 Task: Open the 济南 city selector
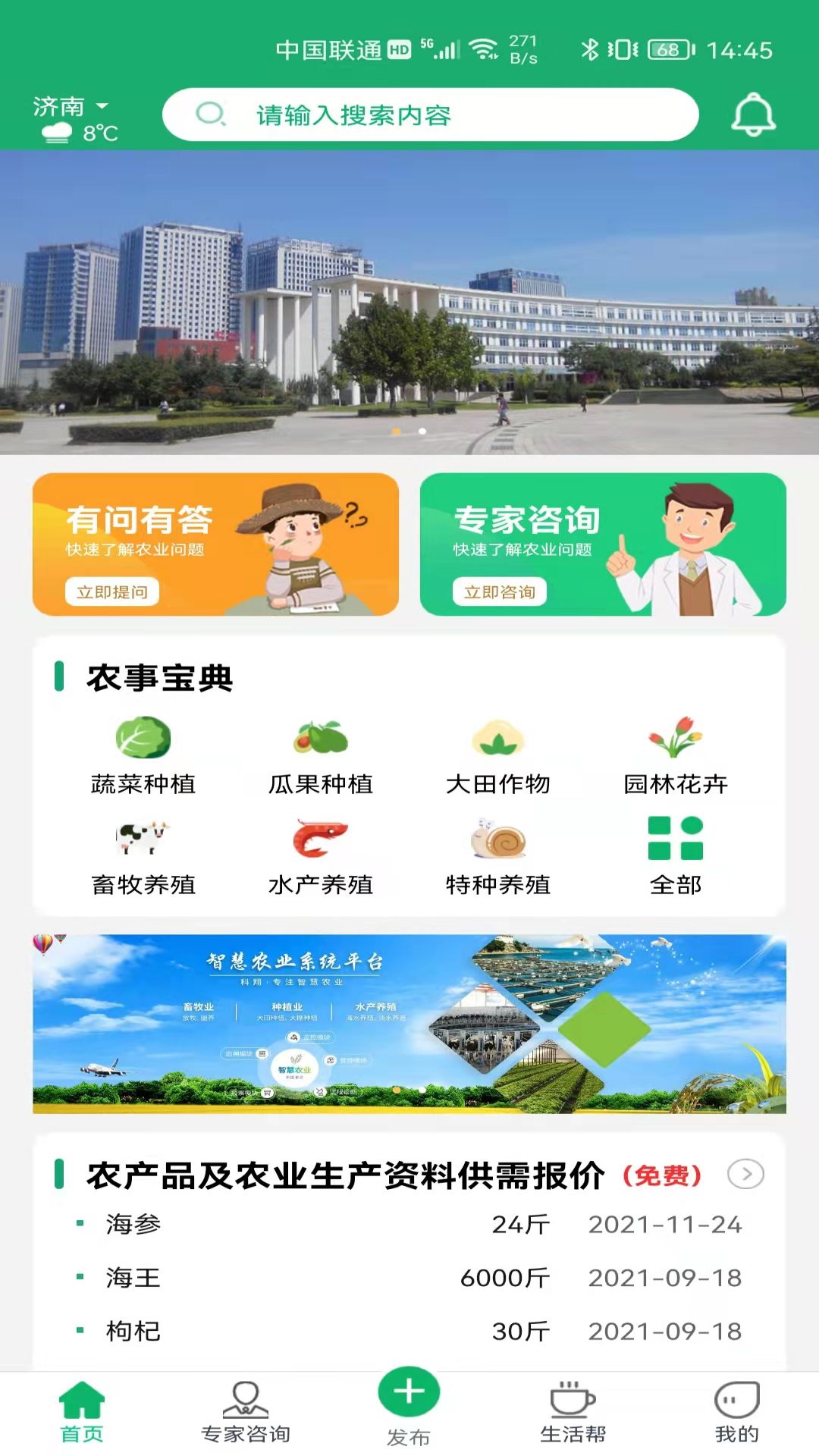[x=71, y=107]
